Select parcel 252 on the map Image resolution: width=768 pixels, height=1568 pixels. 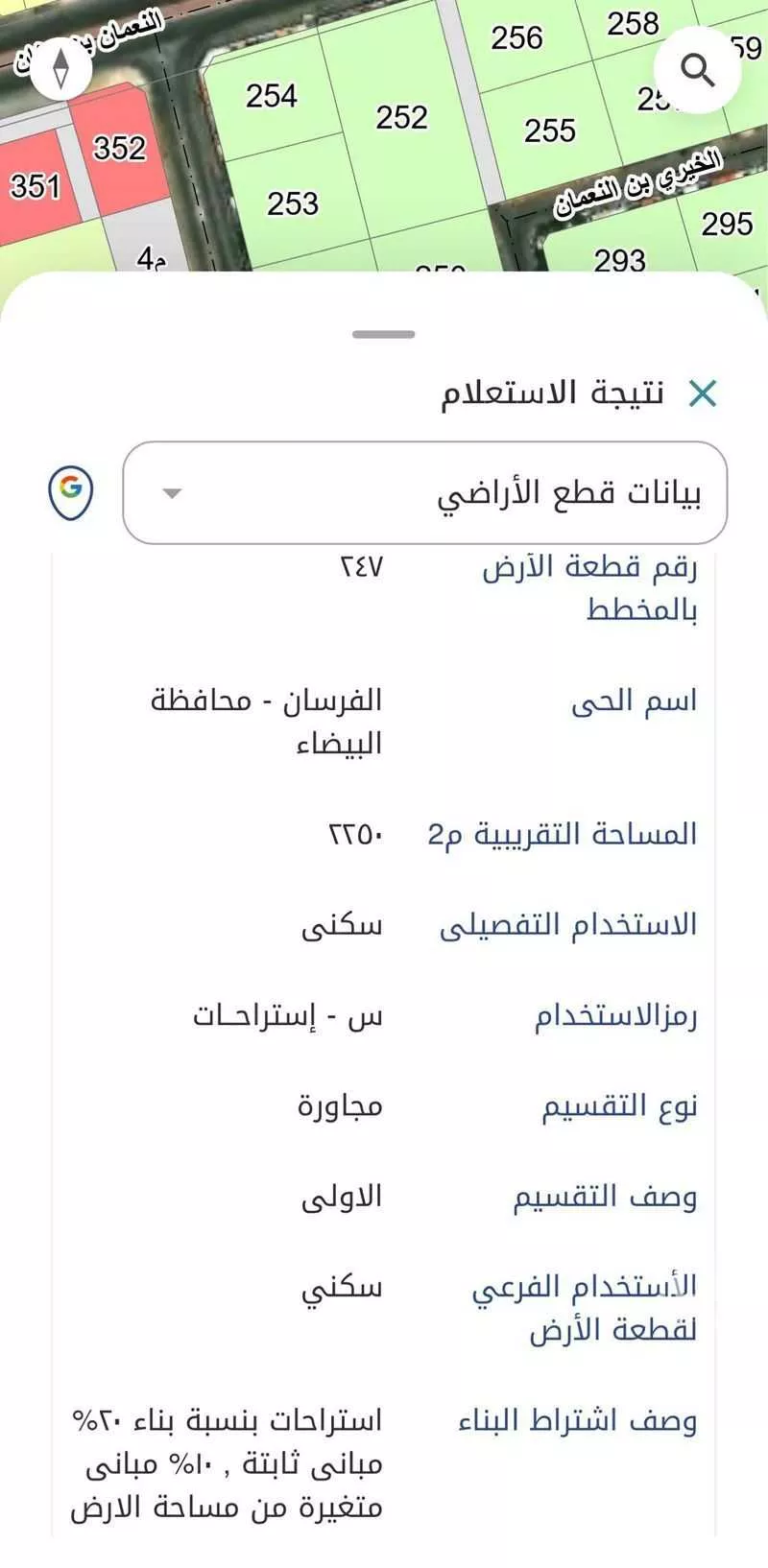click(403, 117)
